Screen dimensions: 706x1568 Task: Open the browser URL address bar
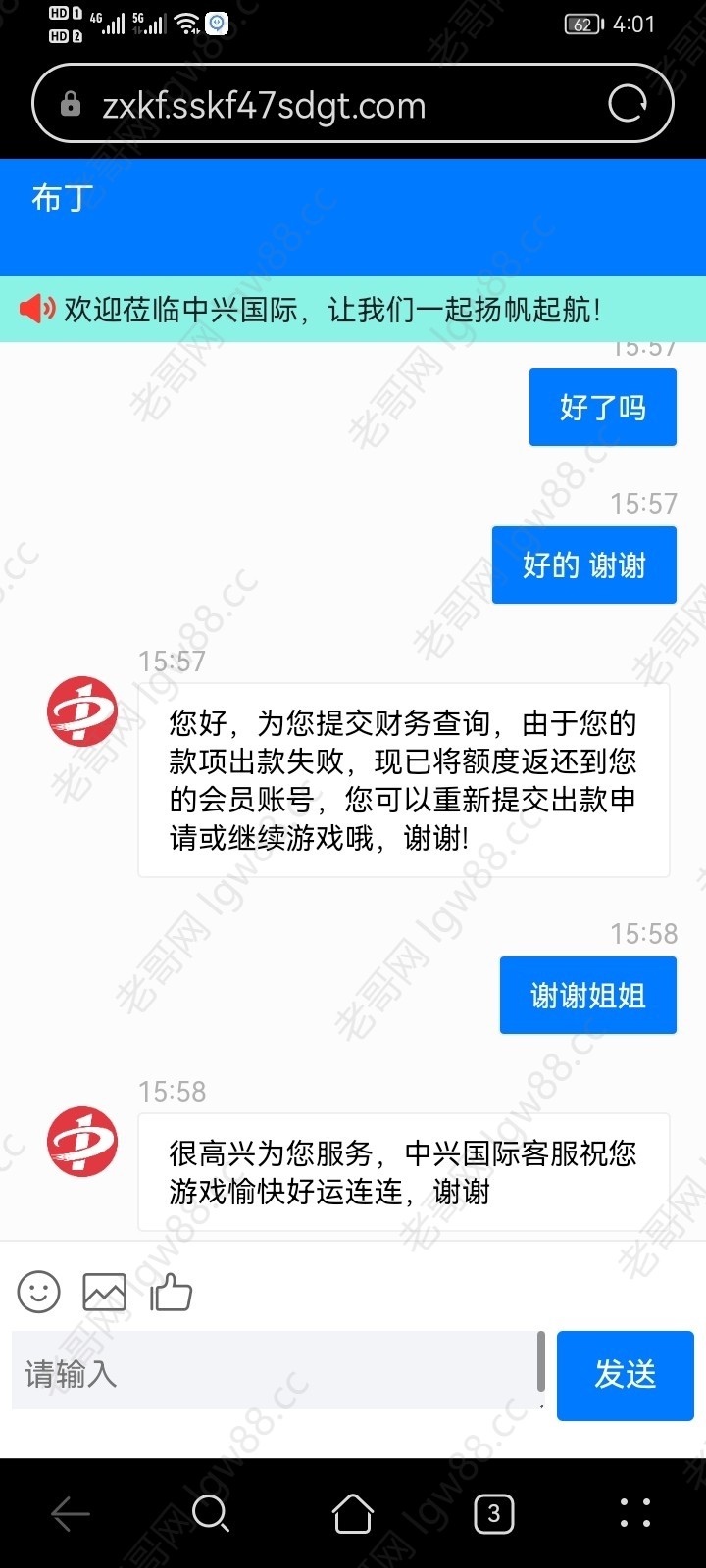[294, 105]
